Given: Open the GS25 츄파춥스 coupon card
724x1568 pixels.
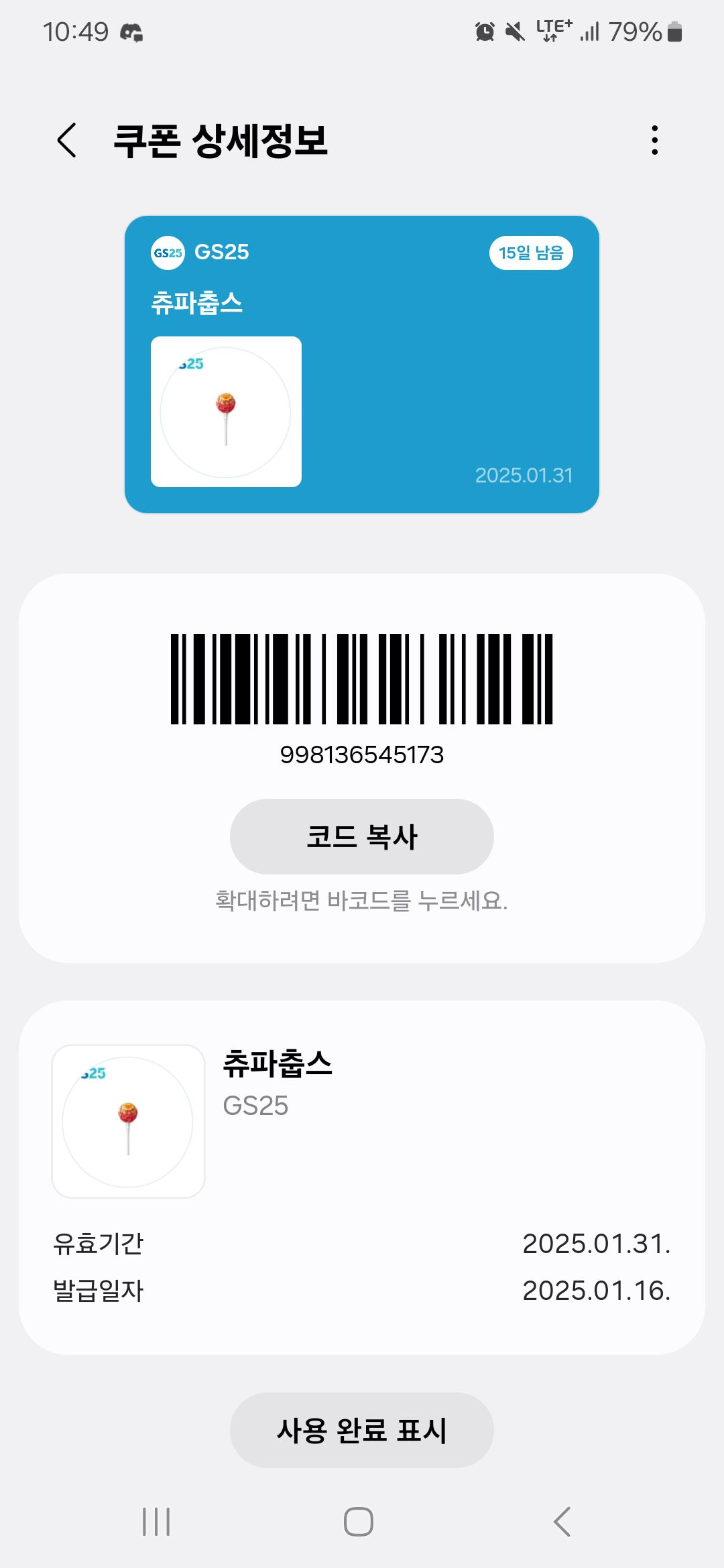Looking at the screenshot, I should (x=362, y=365).
